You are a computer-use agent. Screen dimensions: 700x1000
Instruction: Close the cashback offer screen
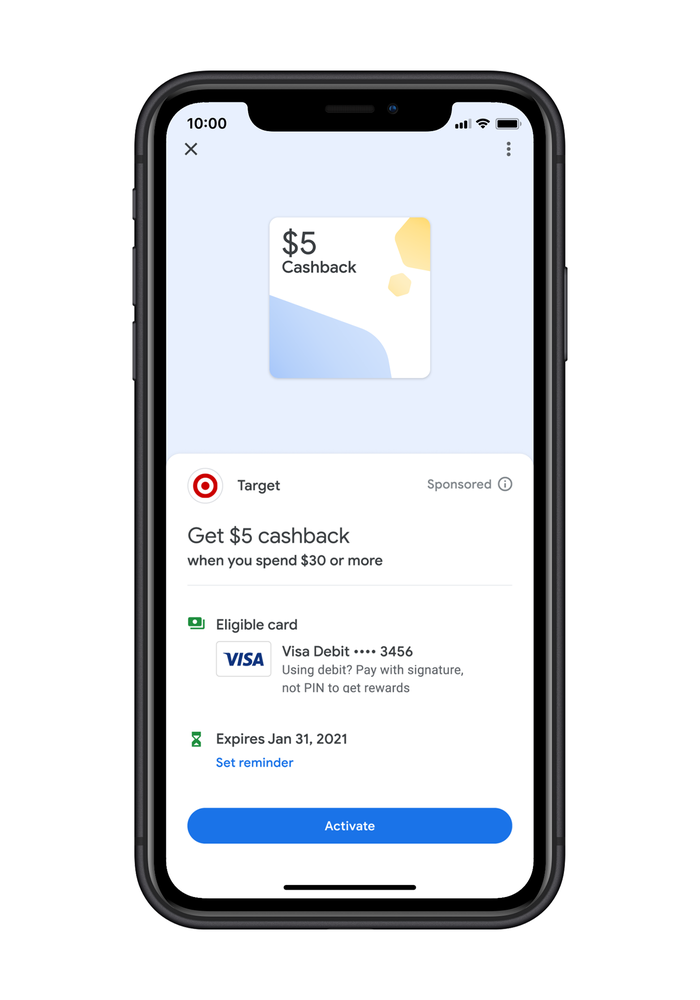(x=191, y=149)
